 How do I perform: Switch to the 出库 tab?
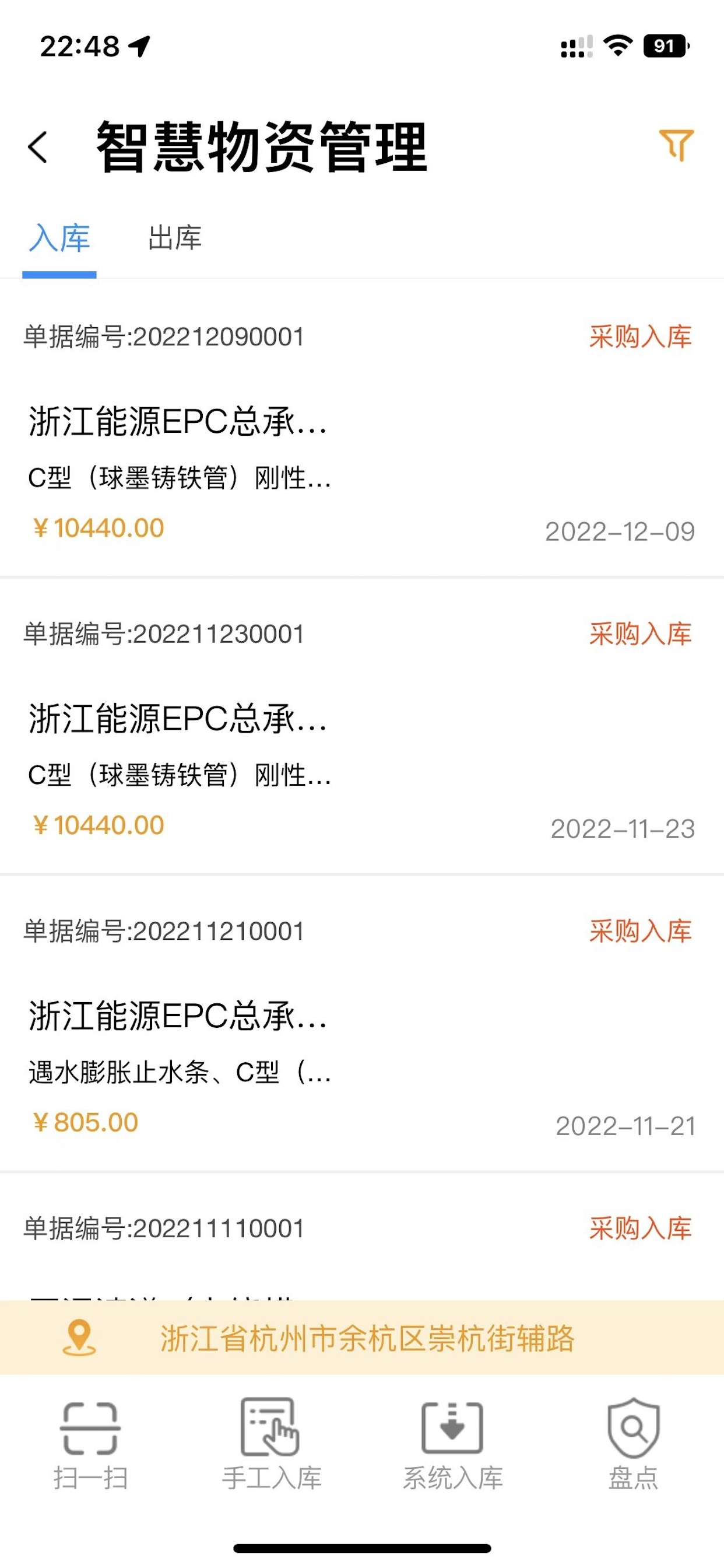[175, 238]
